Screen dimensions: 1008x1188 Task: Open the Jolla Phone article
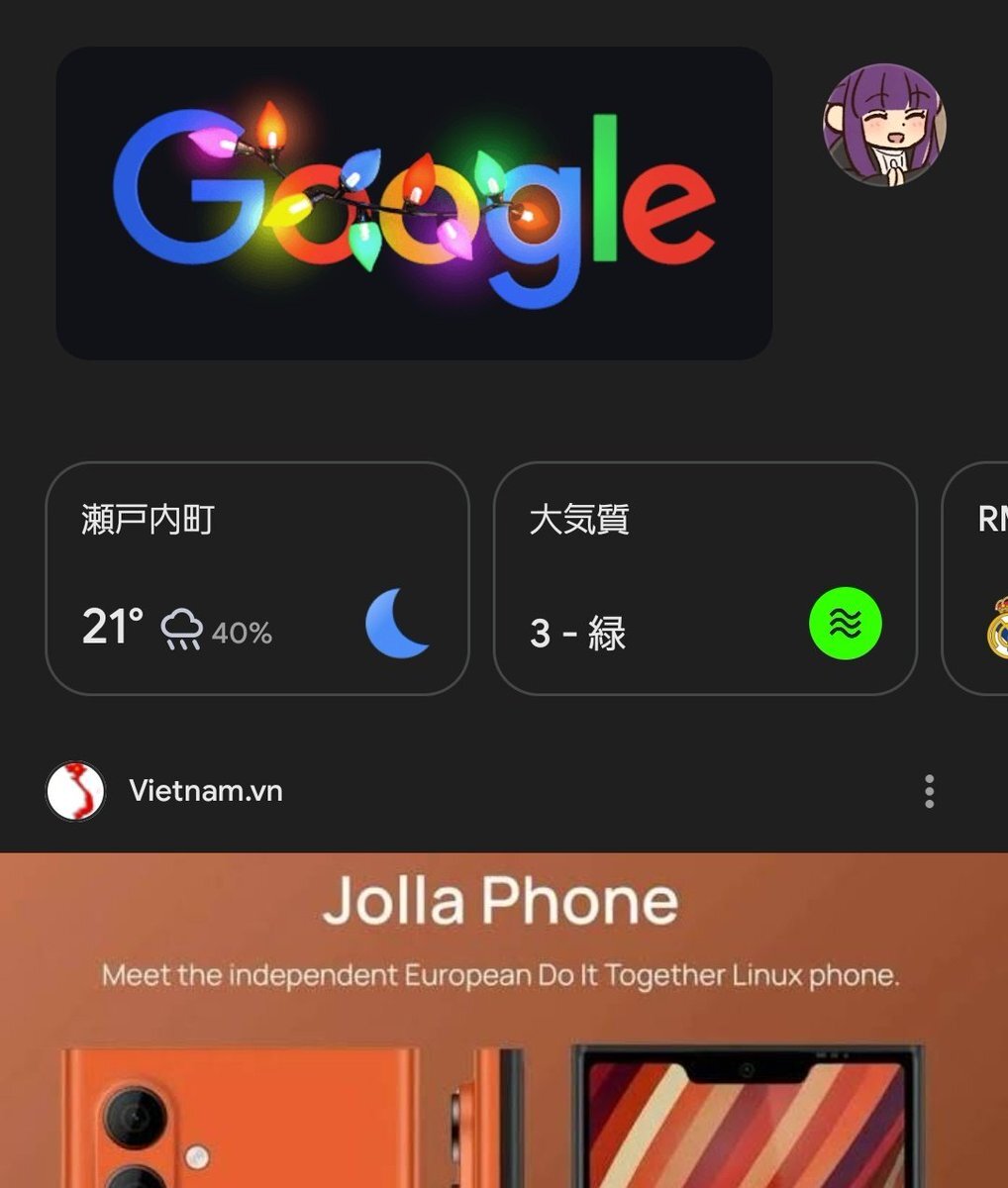click(x=504, y=1020)
